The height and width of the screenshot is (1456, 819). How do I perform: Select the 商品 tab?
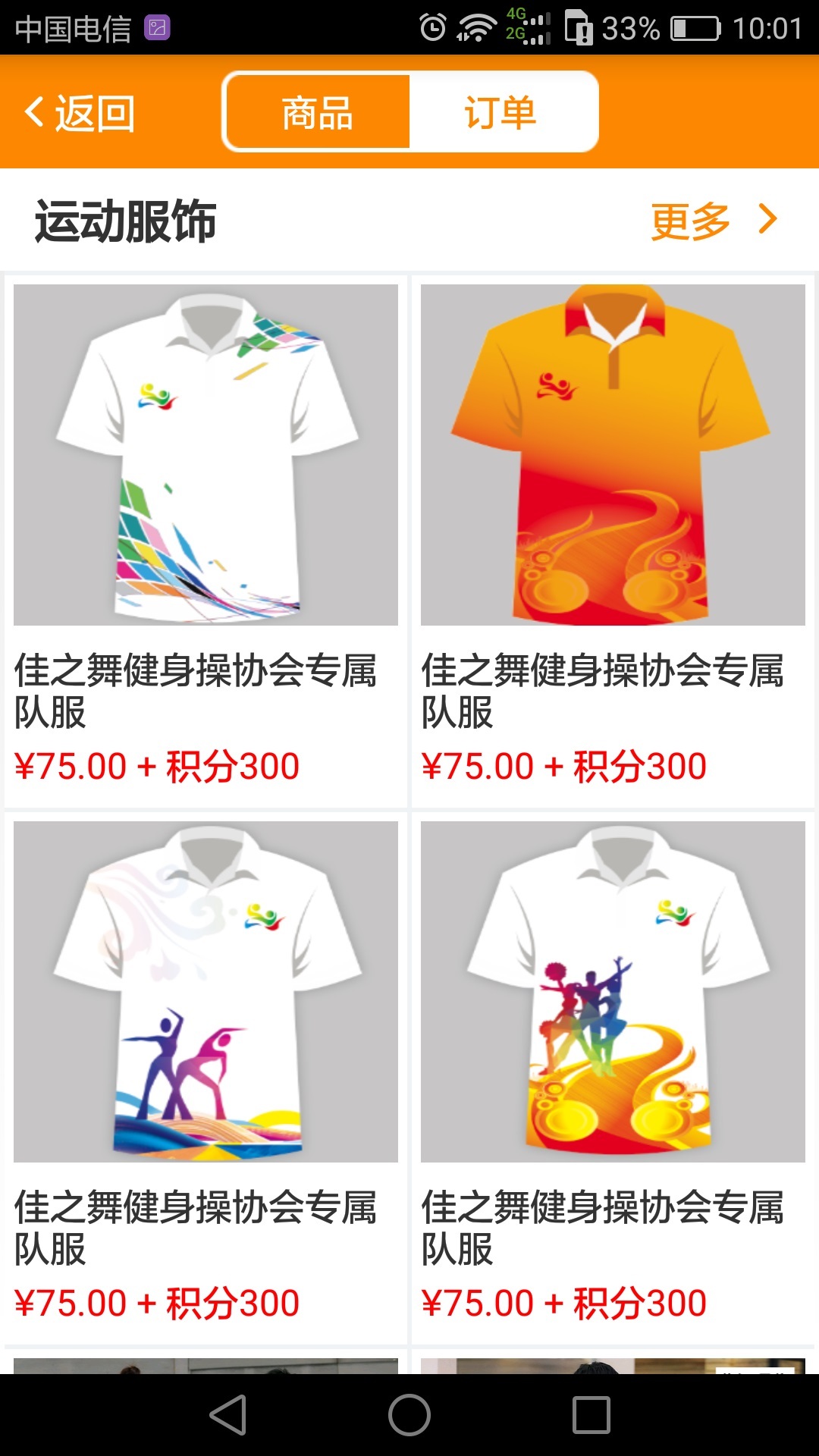[x=318, y=112]
